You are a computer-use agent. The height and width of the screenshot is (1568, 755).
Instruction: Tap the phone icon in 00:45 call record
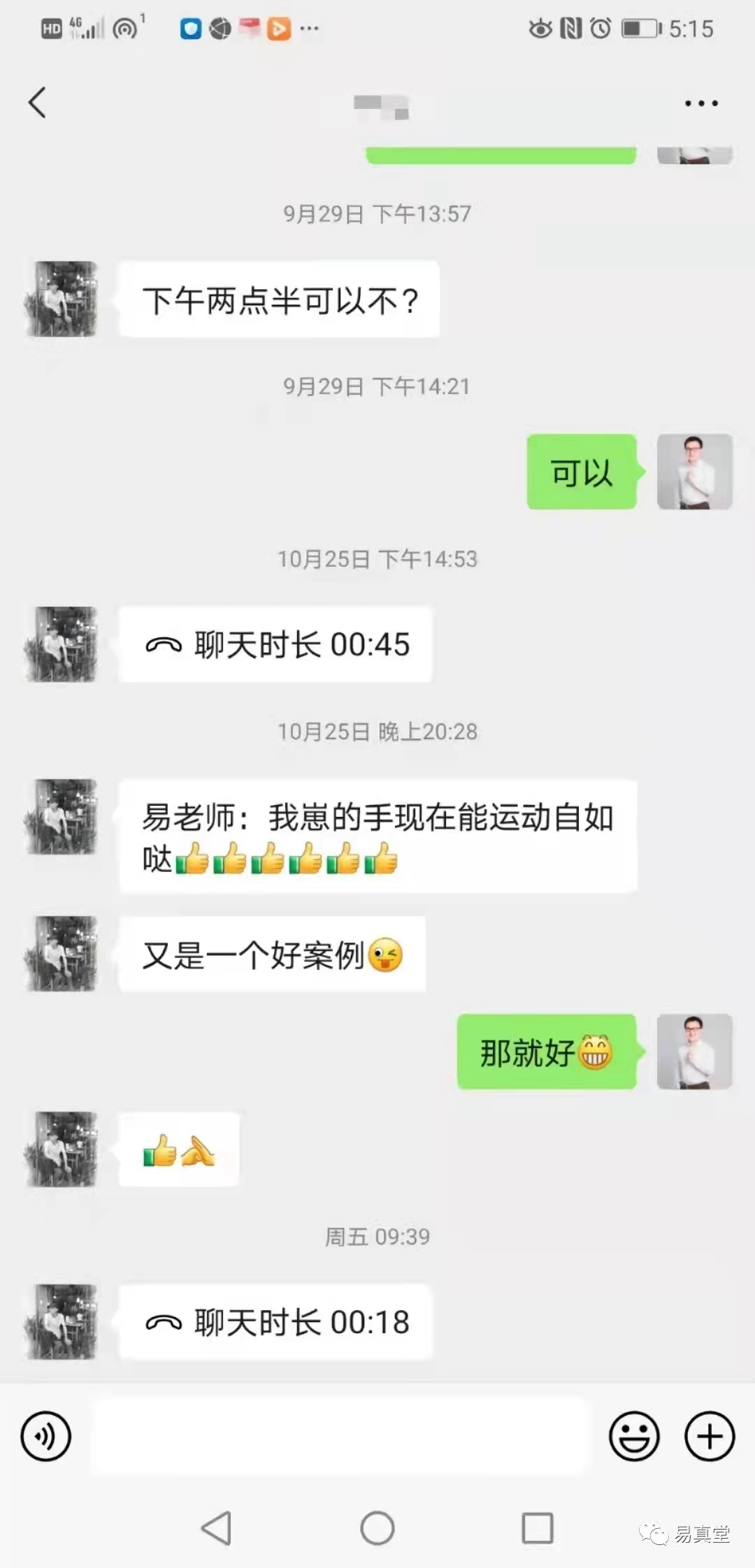(163, 646)
